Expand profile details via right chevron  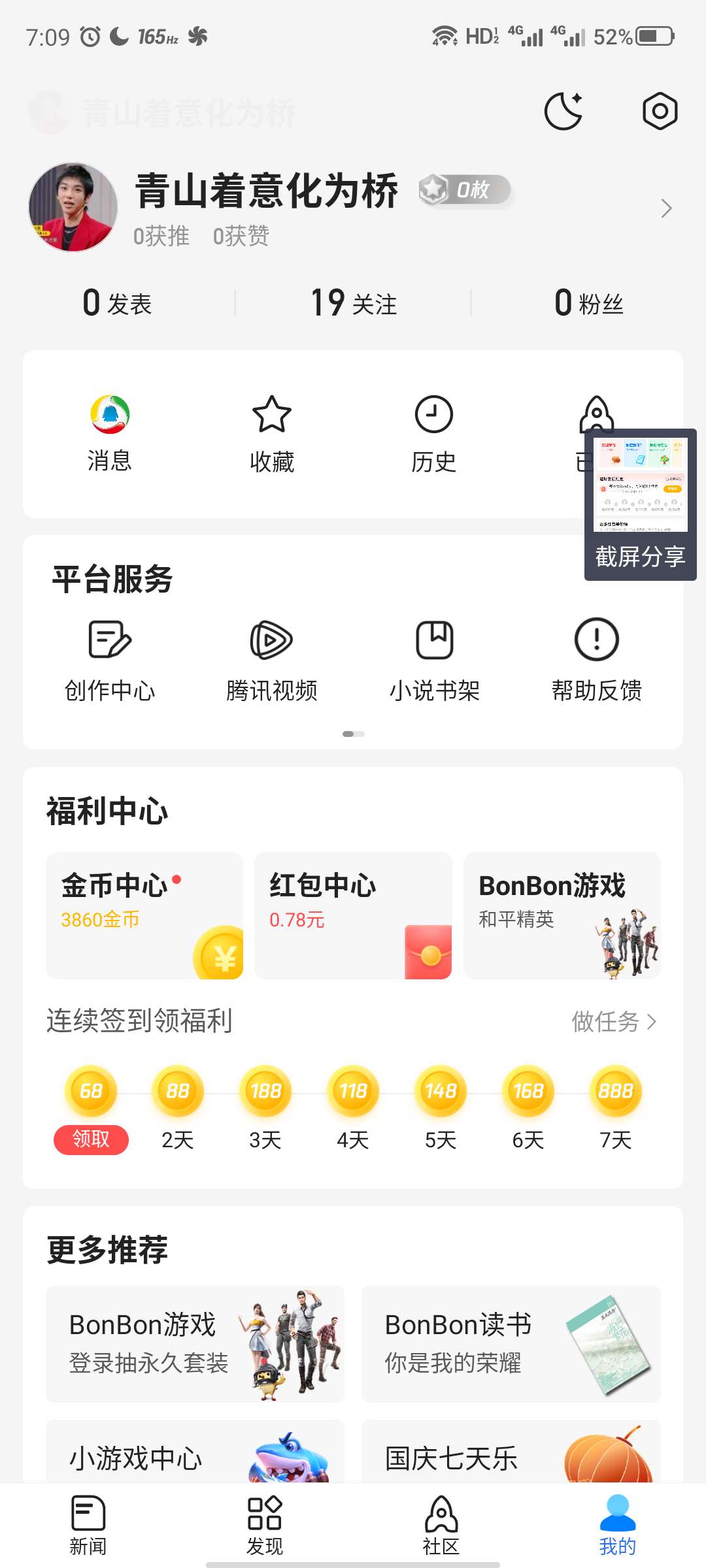[665, 208]
